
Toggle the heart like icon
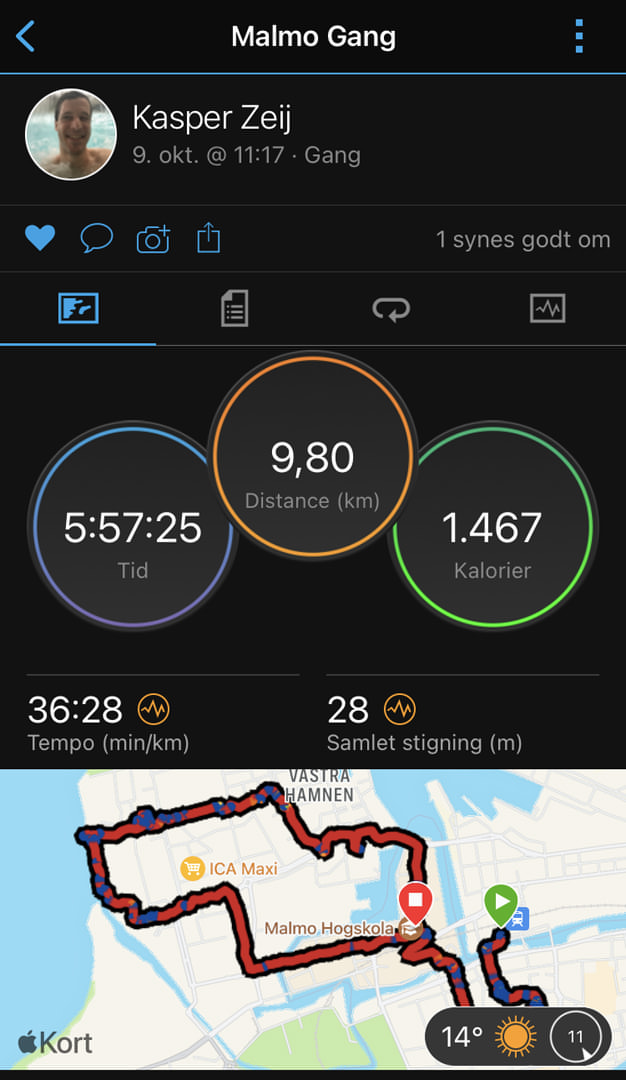(x=40, y=238)
